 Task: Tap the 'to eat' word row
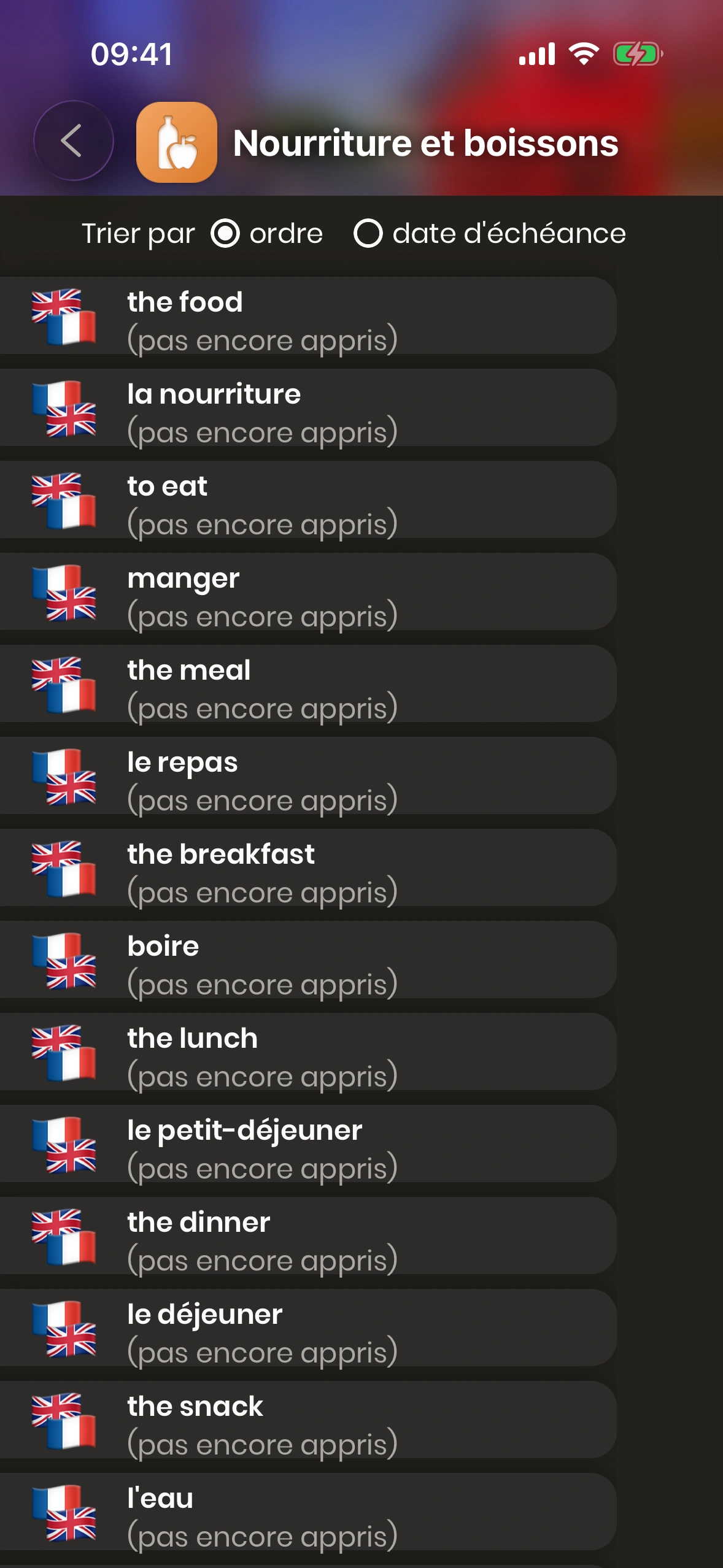[x=307, y=500]
